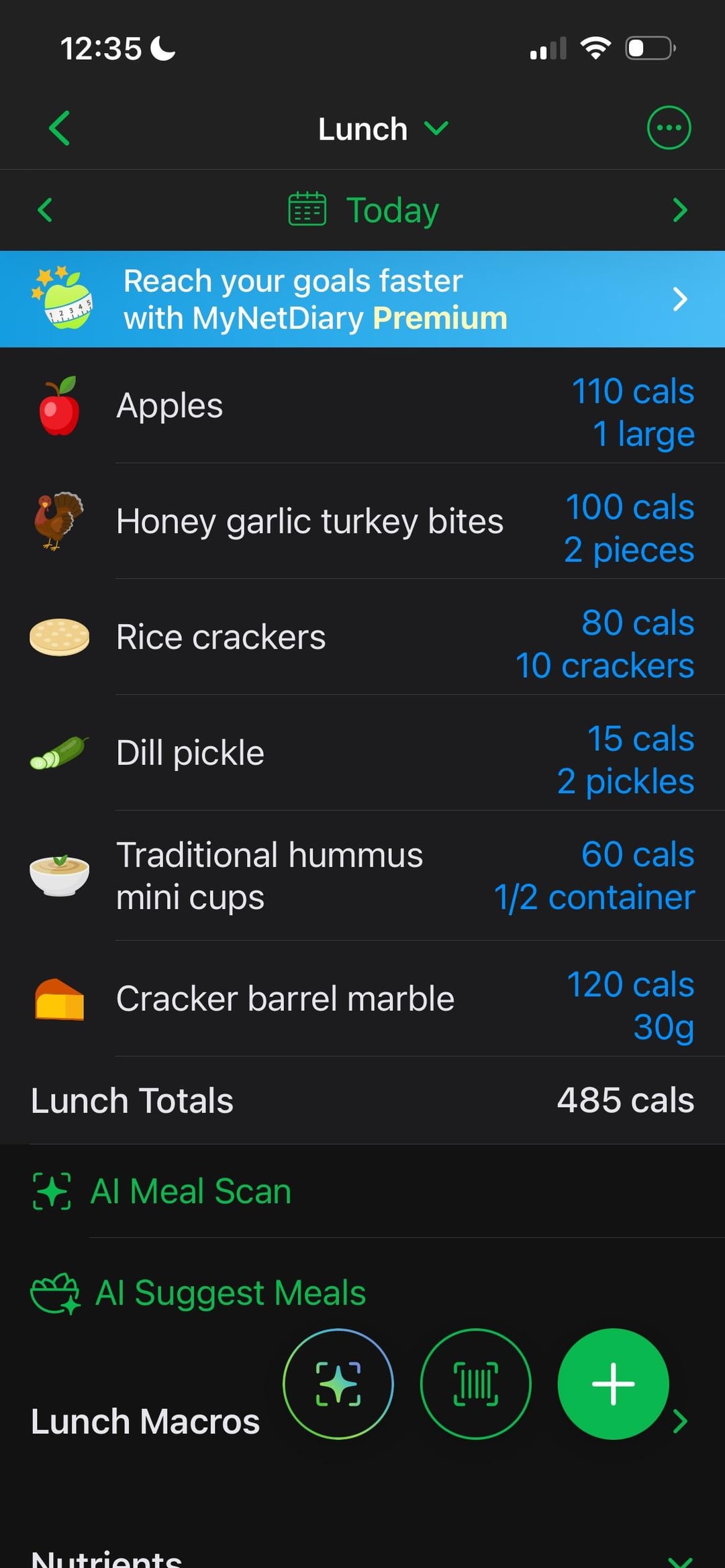This screenshot has height=1568, width=725.
Task: Launch the barcode scanner
Action: [x=476, y=1383]
